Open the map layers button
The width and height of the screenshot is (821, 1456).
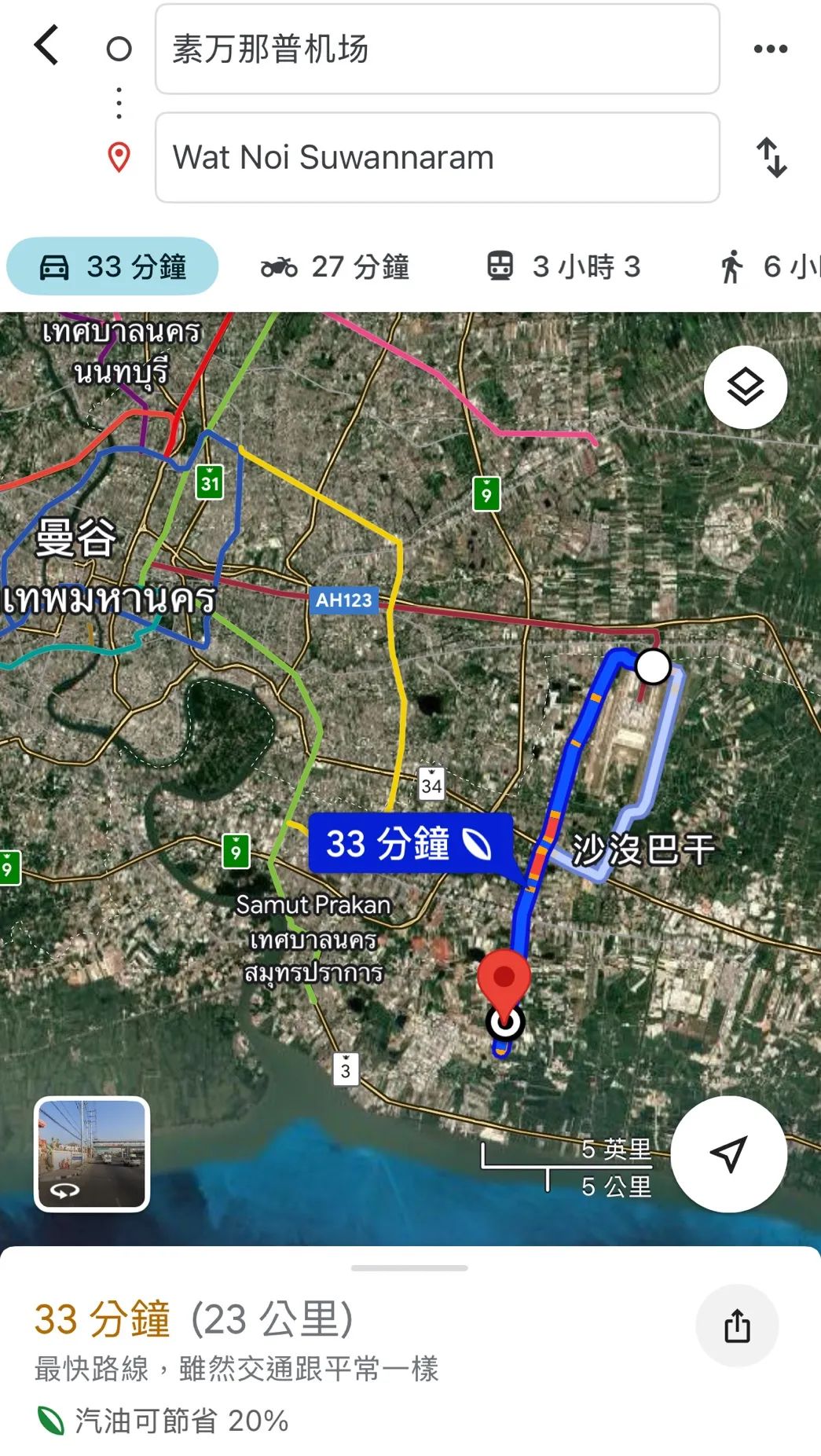(x=745, y=387)
